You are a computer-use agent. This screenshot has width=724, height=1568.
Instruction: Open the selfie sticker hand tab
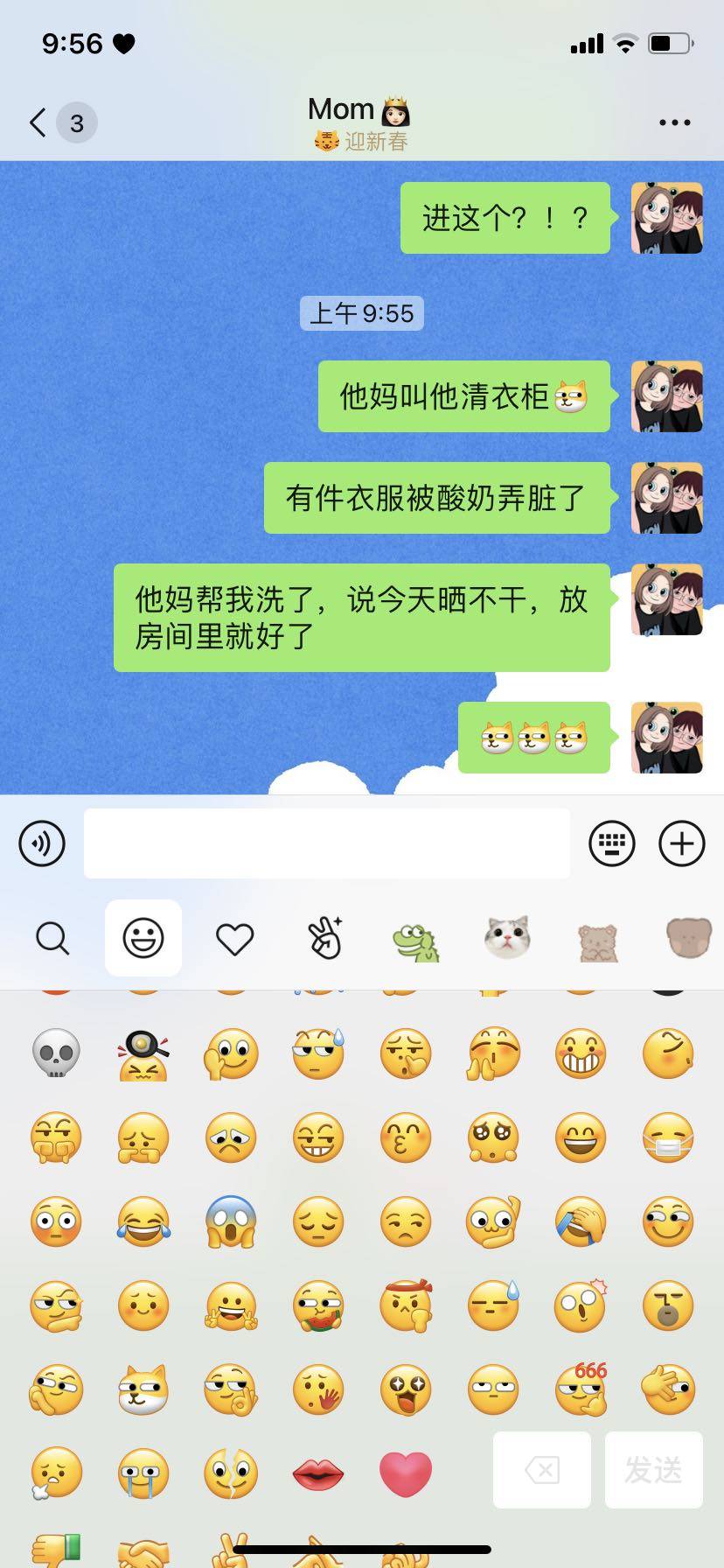click(325, 938)
